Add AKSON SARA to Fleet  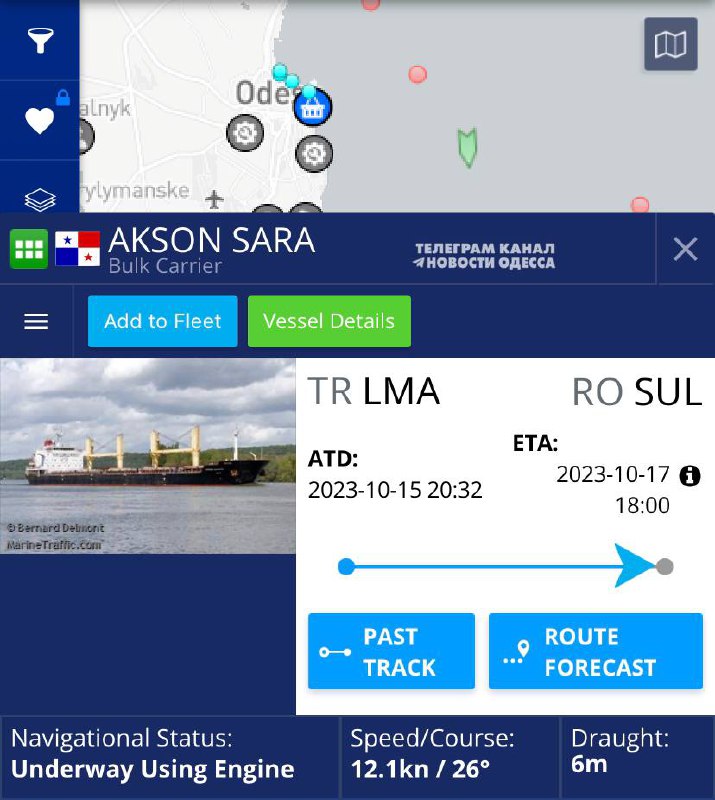pyautogui.click(x=162, y=321)
